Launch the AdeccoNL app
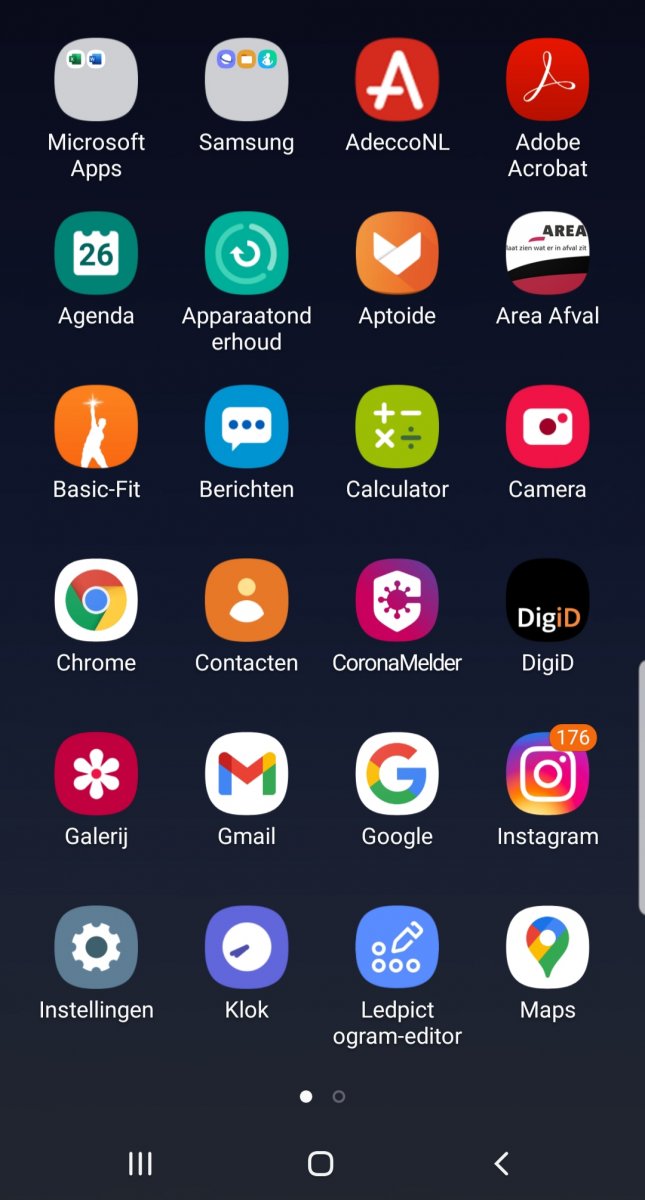The height and width of the screenshot is (1200, 645). [x=397, y=80]
